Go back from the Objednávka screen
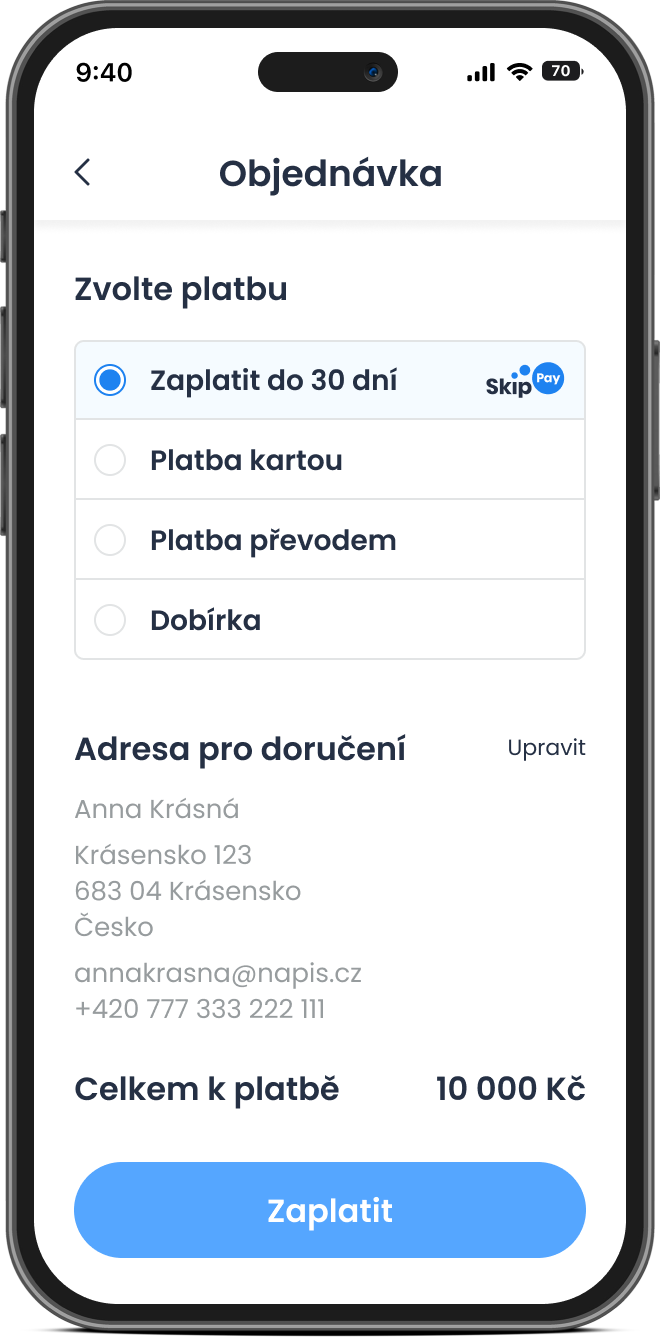 tap(83, 172)
